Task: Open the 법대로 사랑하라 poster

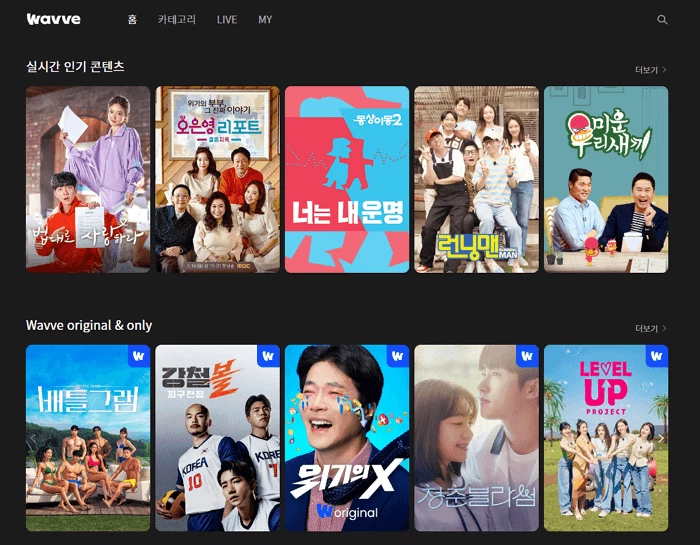Action: (88, 179)
